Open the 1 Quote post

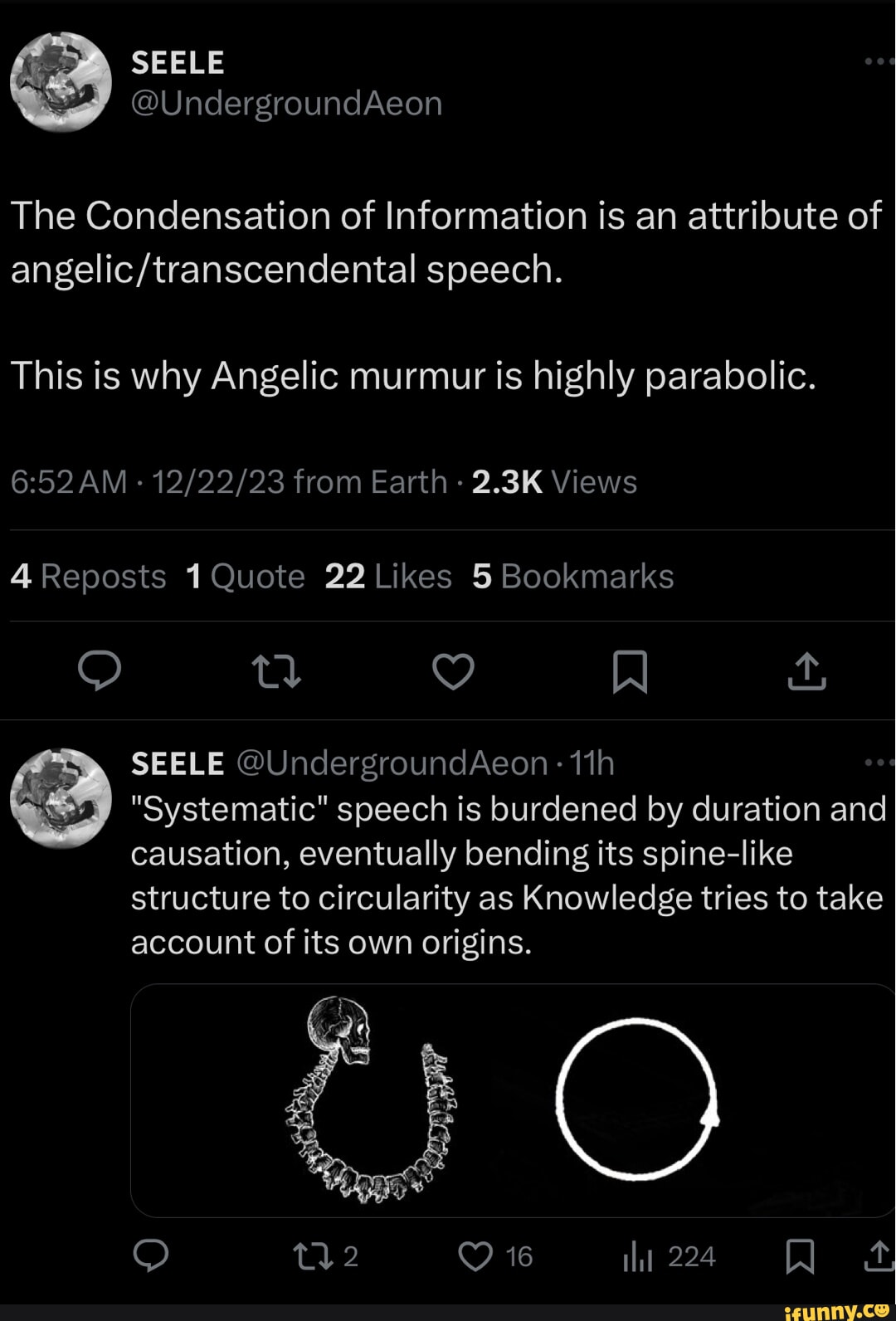tap(245, 576)
